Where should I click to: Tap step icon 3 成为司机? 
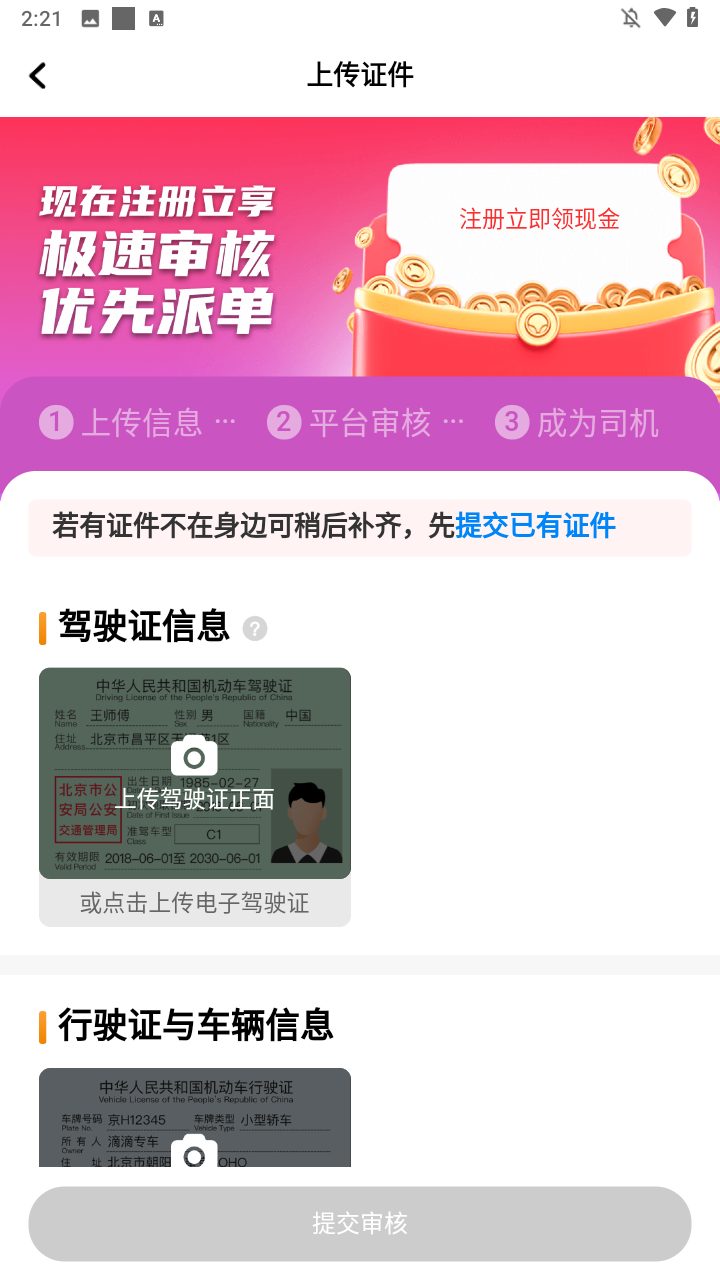pyautogui.click(x=511, y=422)
